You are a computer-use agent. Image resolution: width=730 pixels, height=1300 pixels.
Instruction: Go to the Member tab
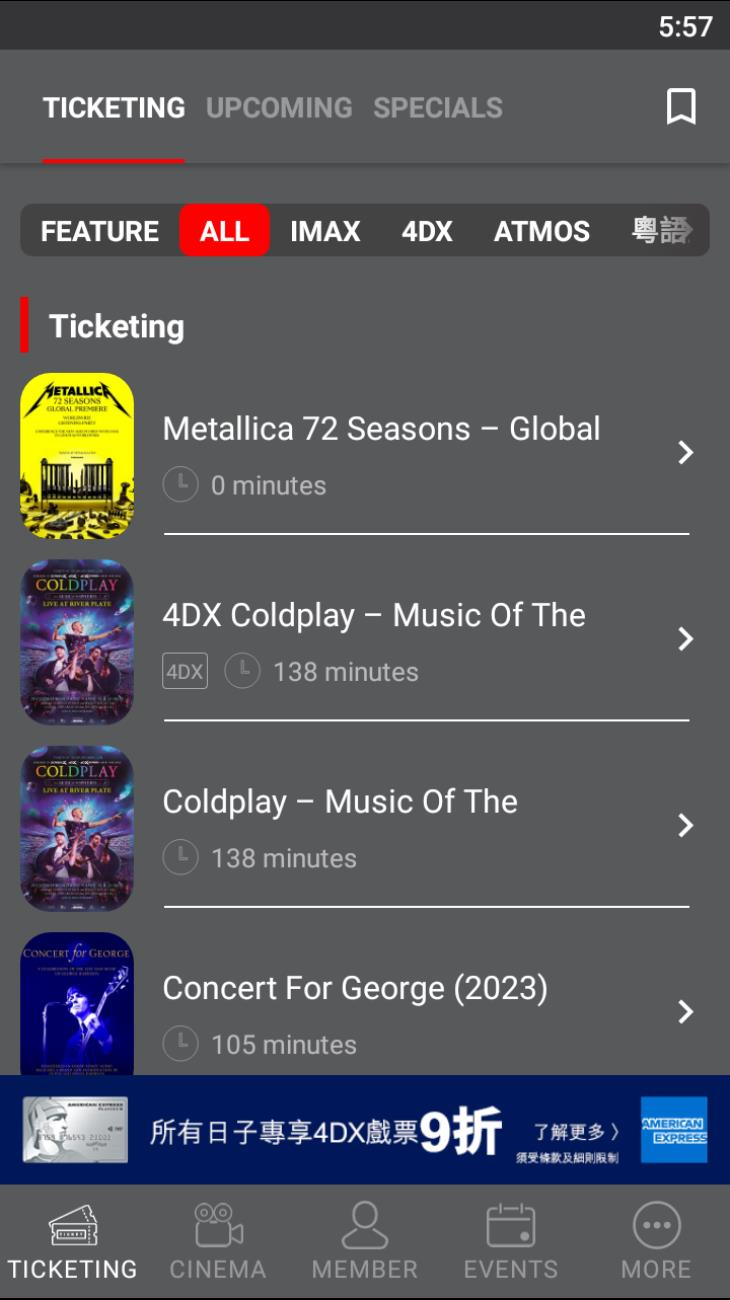(364, 1241)
